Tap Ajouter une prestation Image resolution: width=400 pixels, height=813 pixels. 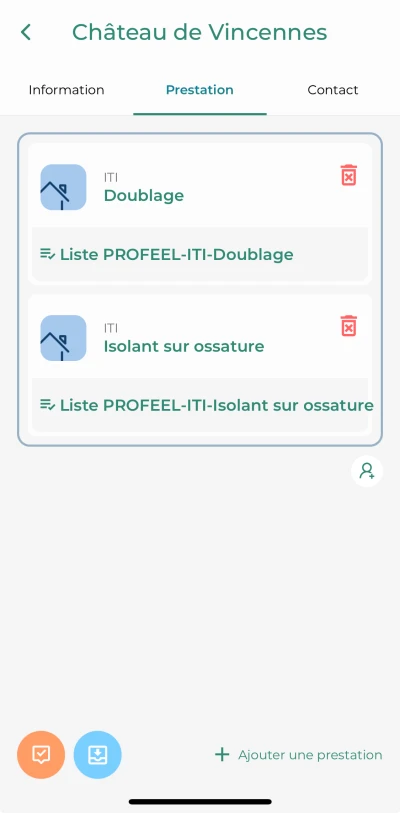pyautogui.click(x=299, y=754)
